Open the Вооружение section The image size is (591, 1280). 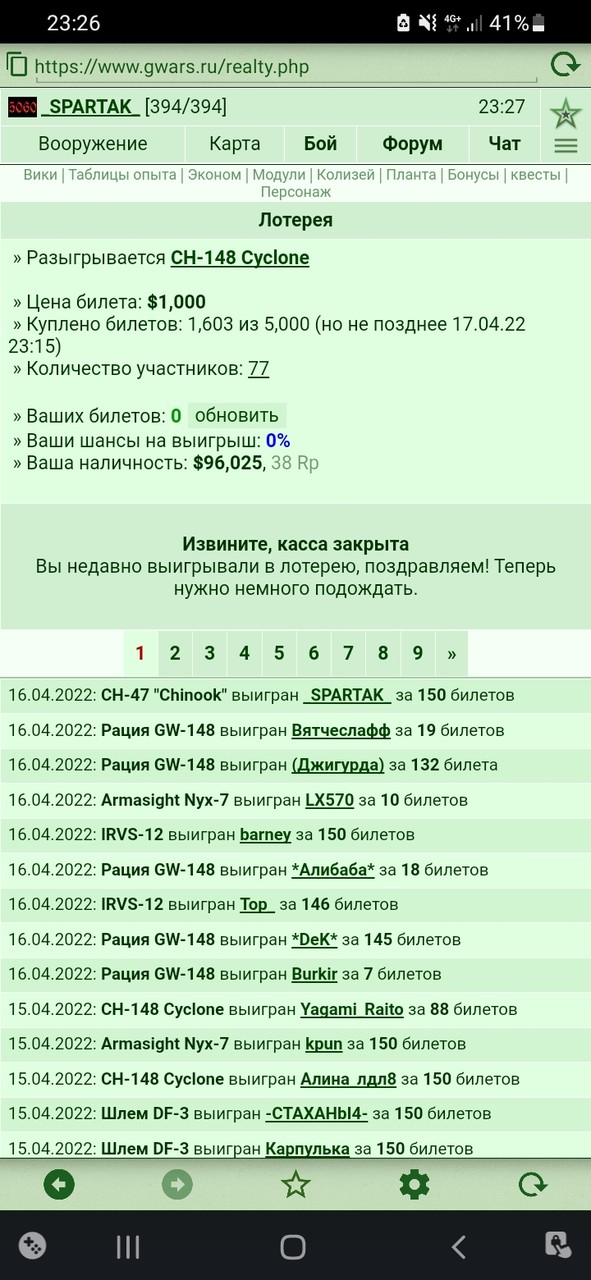coord(93,144)
